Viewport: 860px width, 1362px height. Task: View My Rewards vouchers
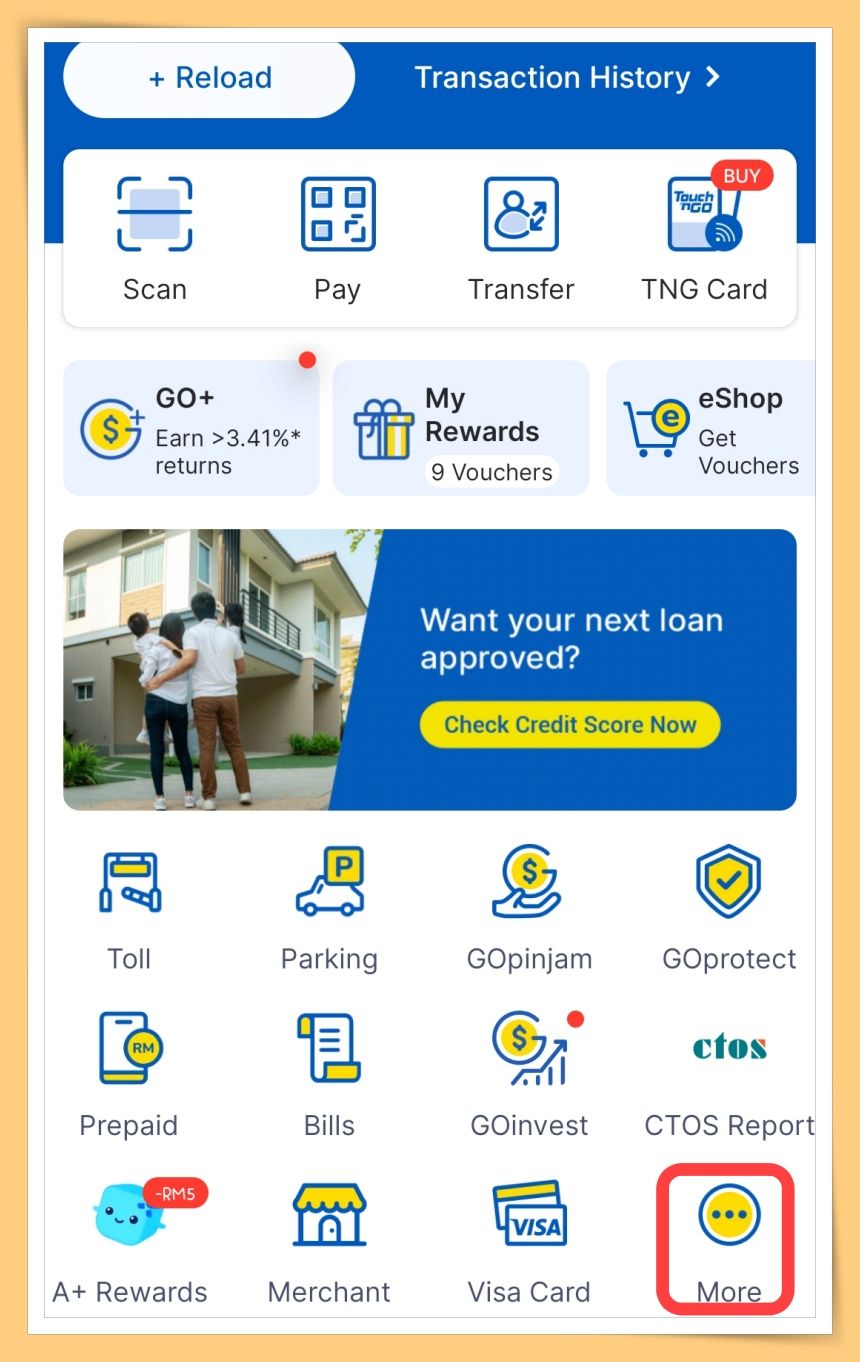(x=460, y=428)
